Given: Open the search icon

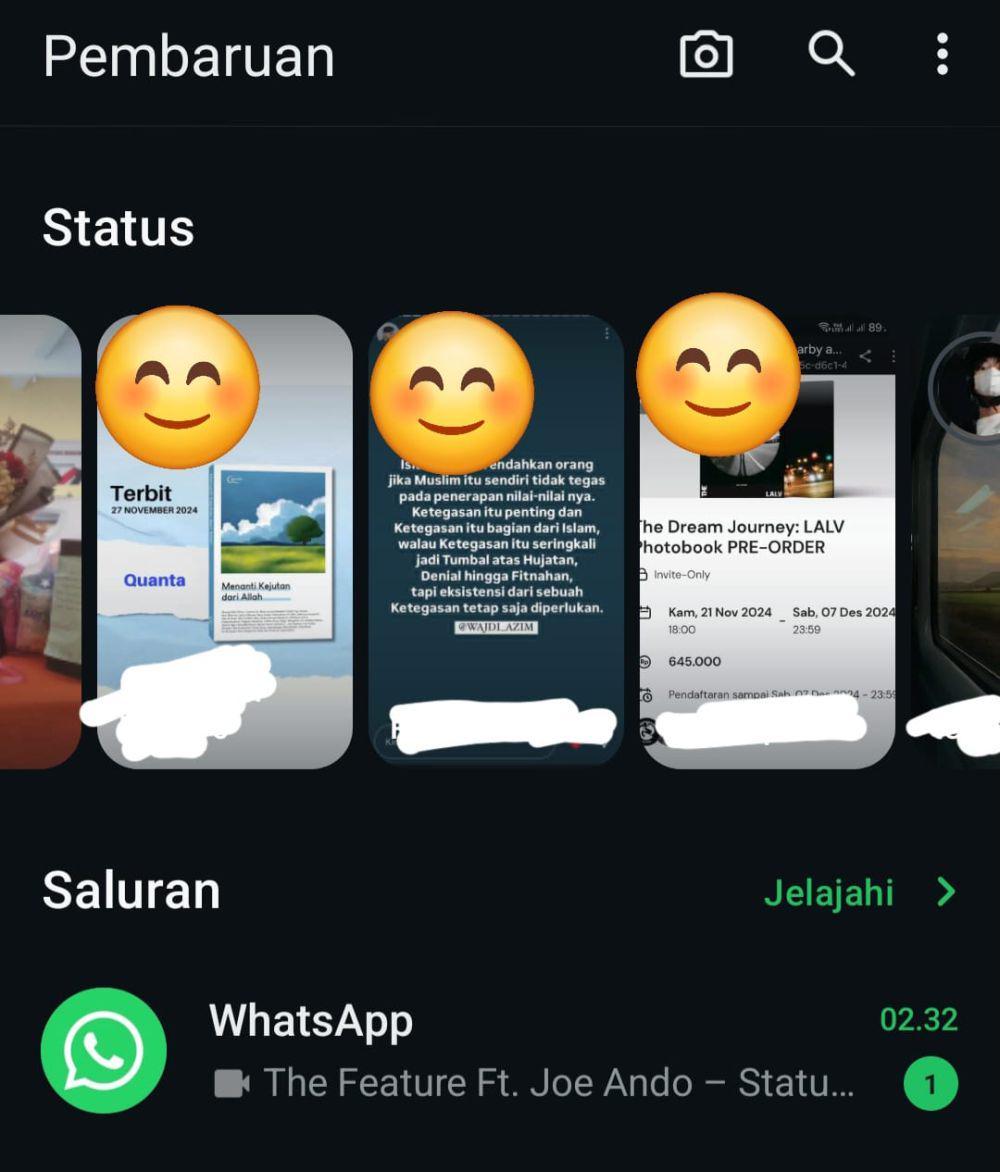Looking at the screenshot, I should pyautogui.click(x=831, y=53).
